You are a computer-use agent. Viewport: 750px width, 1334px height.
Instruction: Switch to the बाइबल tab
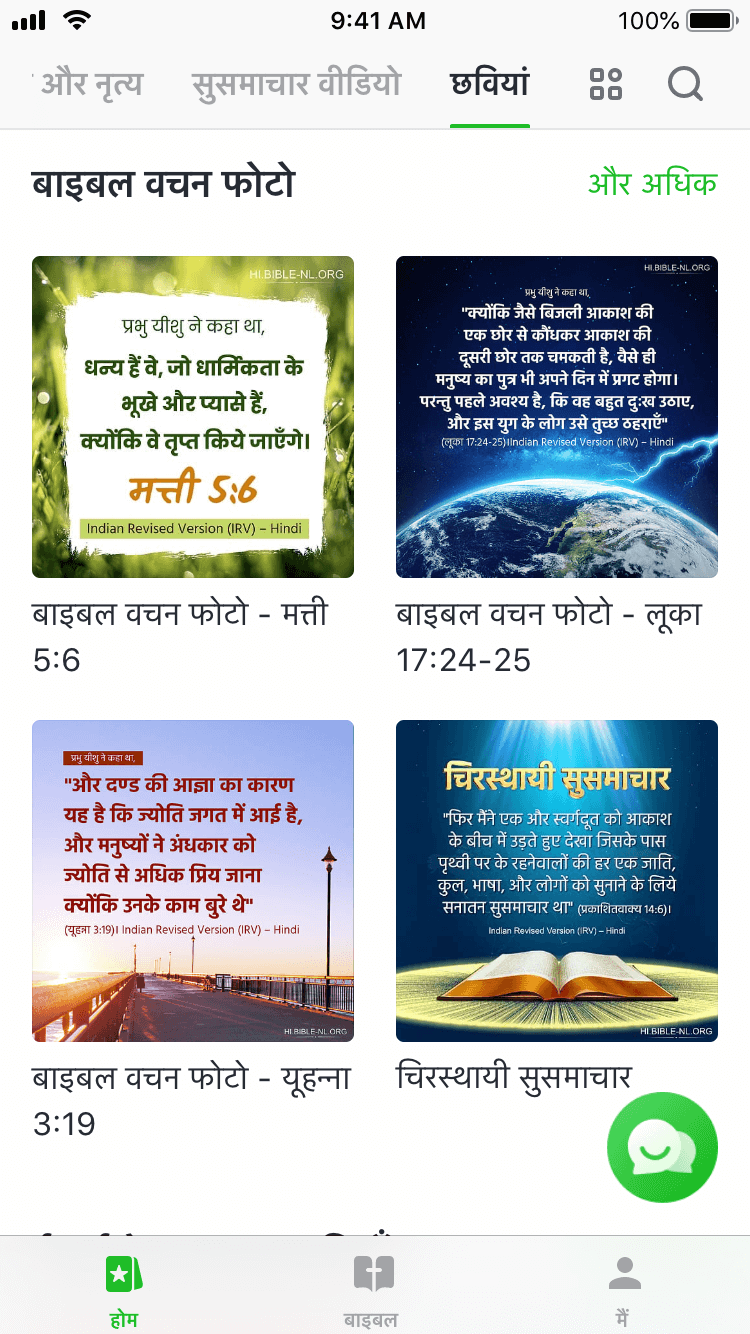(x=372, y=1290)
